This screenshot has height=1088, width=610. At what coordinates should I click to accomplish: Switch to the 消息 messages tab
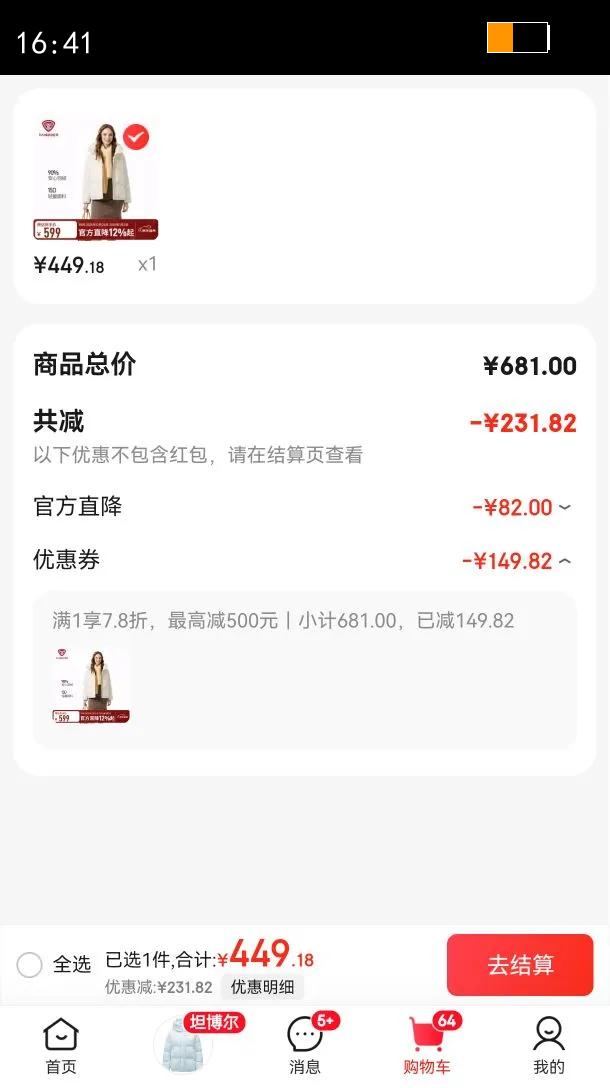(x=305, y=1045)
